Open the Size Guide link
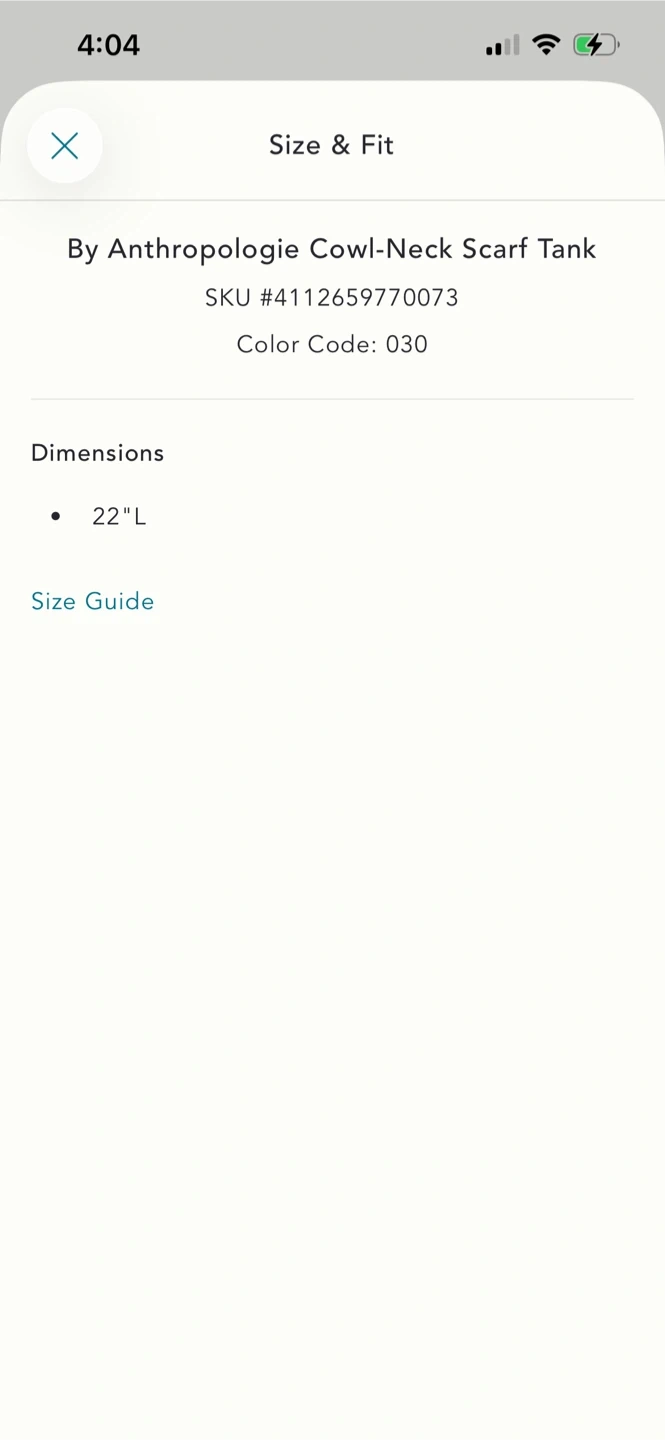665x1440 pixels. coord(93,601)
